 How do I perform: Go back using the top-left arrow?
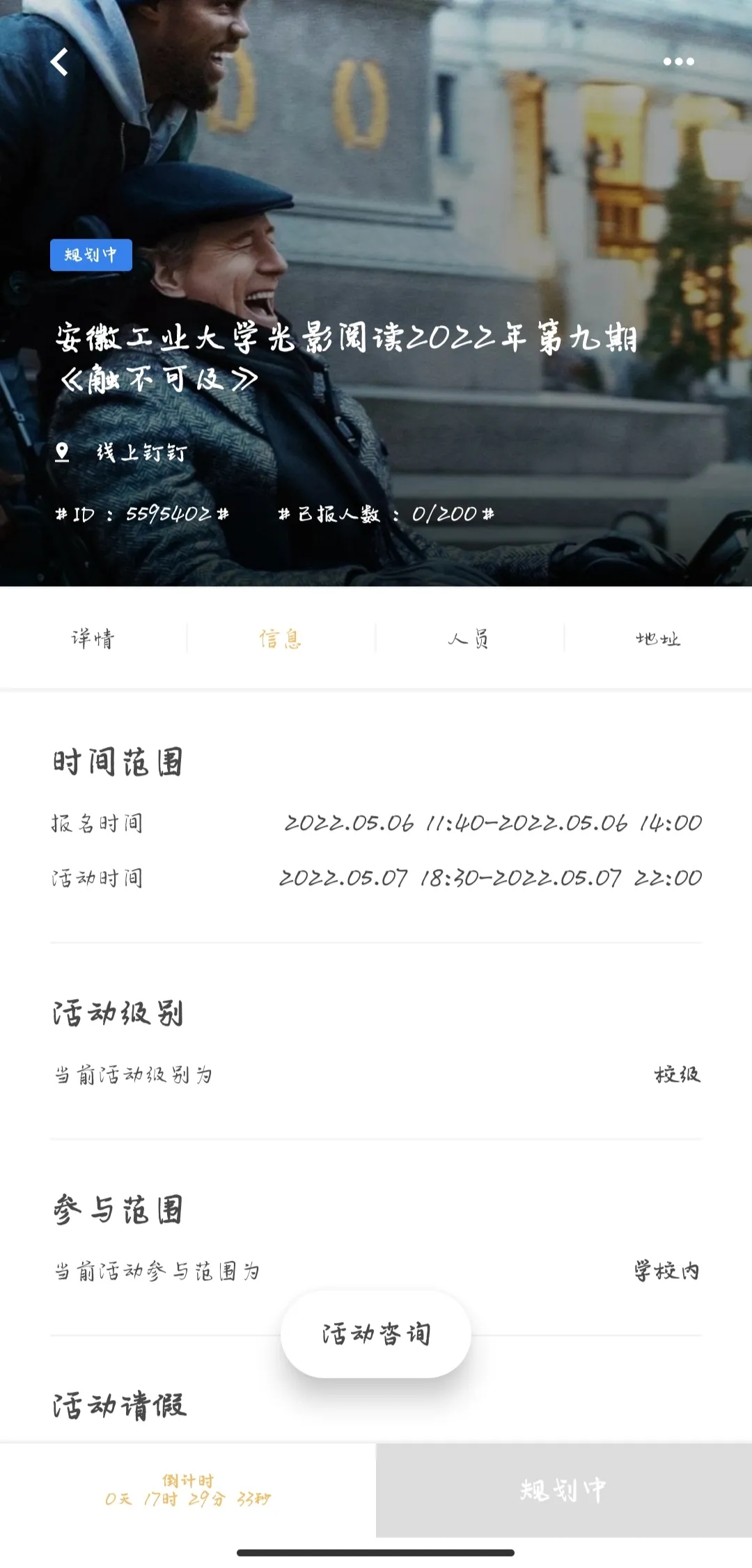(x=59, y=62)
